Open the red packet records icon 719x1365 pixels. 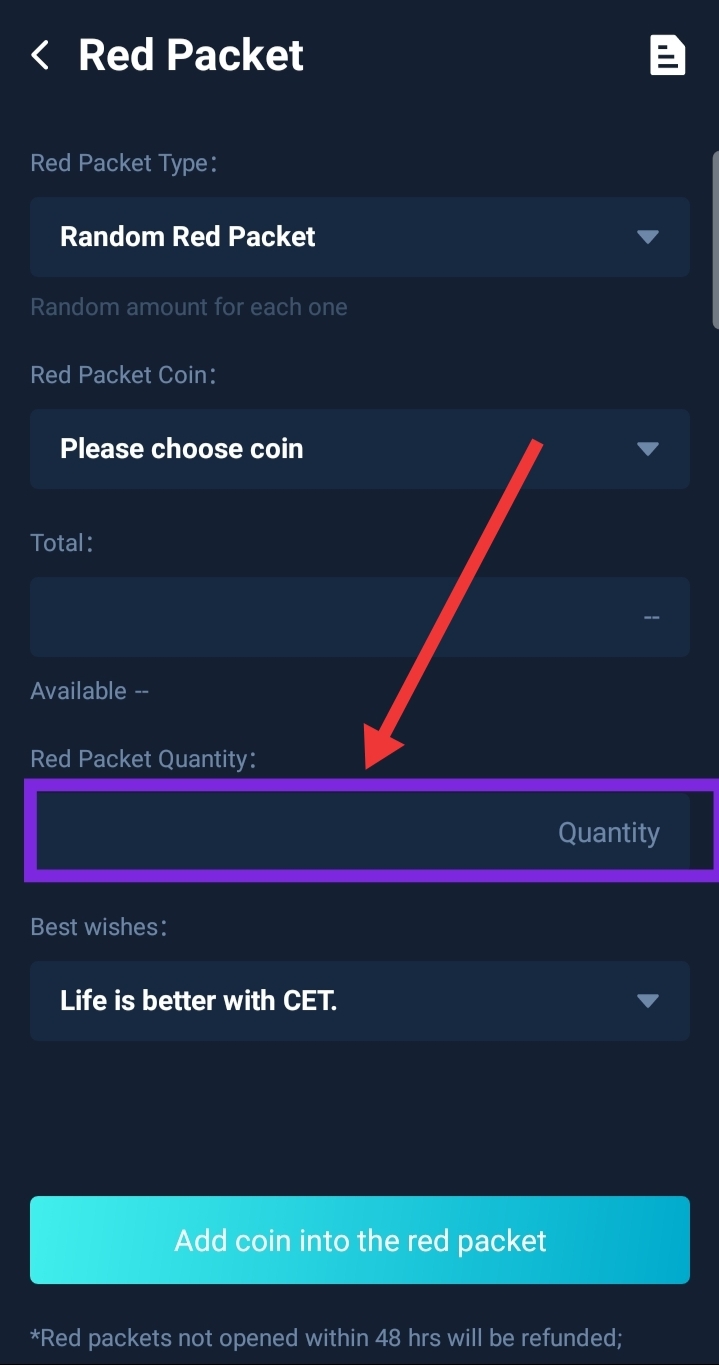[x=667, y=55]
